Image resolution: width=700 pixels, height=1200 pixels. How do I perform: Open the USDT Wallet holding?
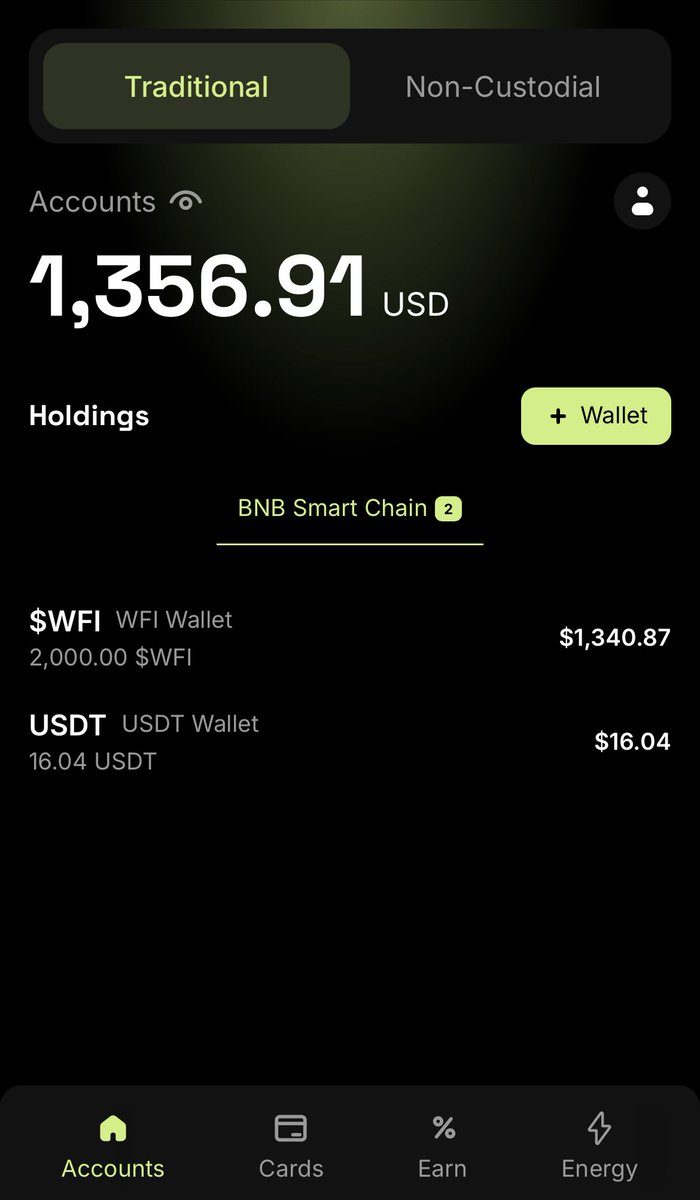tap(349, 742)
